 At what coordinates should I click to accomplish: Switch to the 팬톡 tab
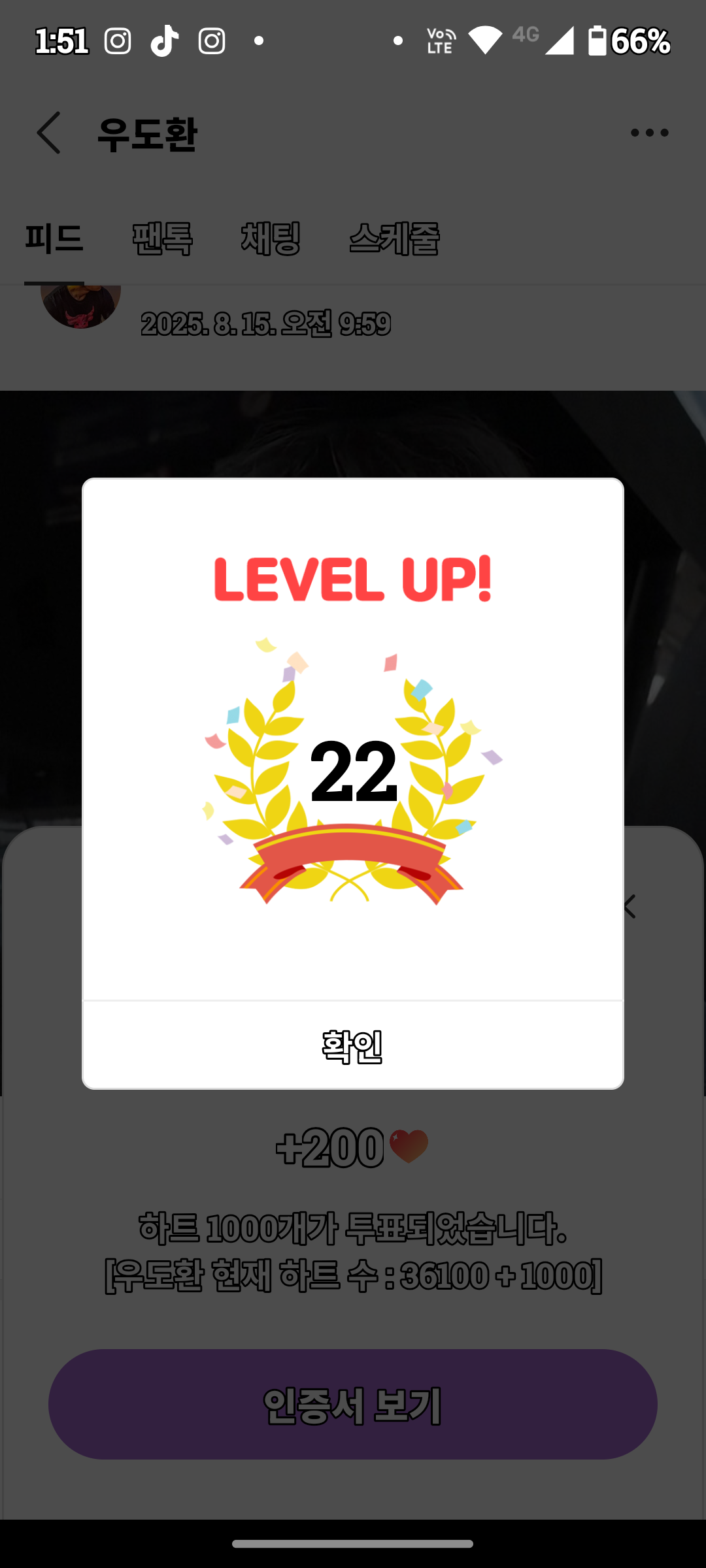(162, 238)
